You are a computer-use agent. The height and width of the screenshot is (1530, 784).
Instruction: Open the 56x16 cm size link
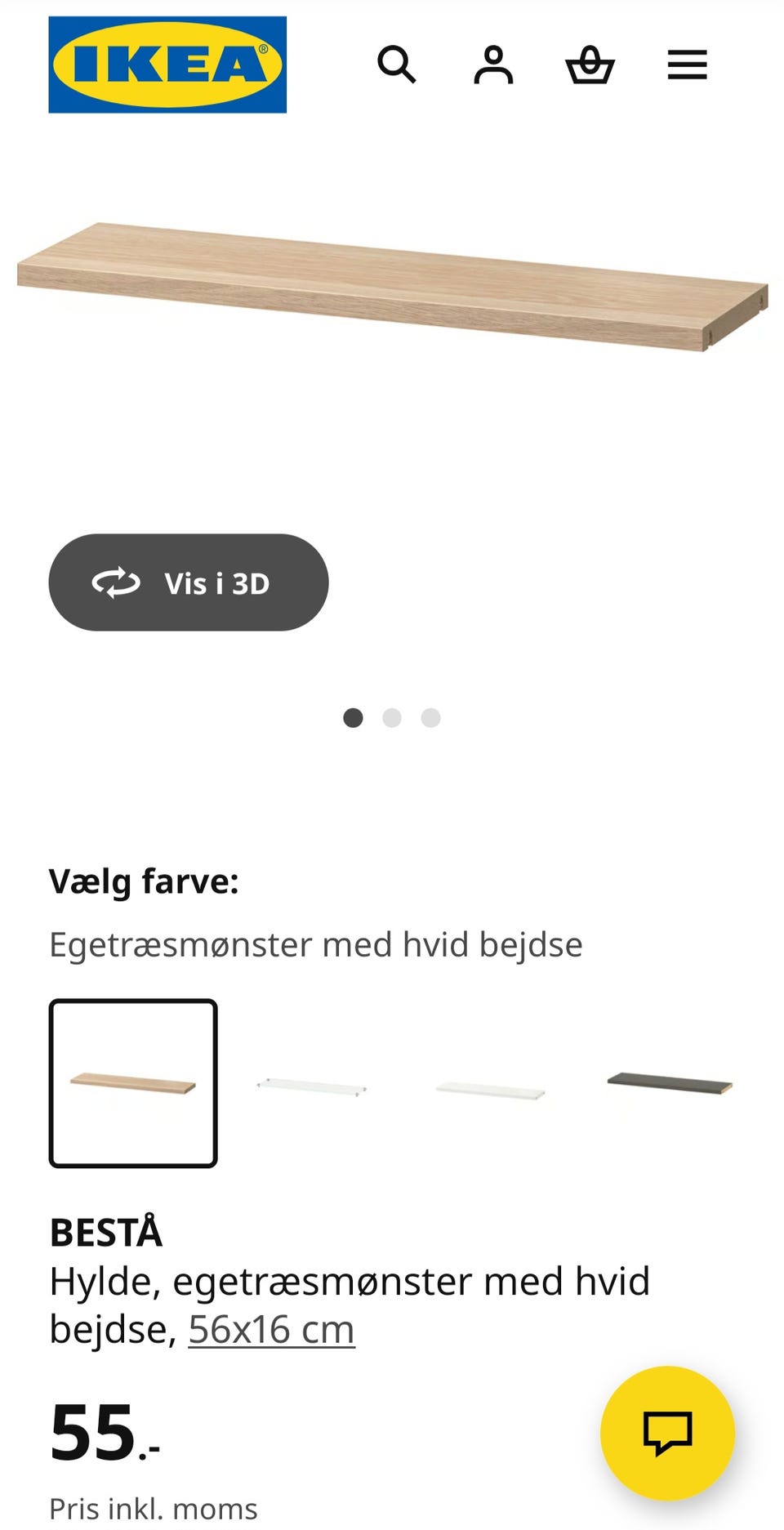[x=270, y=1327]
